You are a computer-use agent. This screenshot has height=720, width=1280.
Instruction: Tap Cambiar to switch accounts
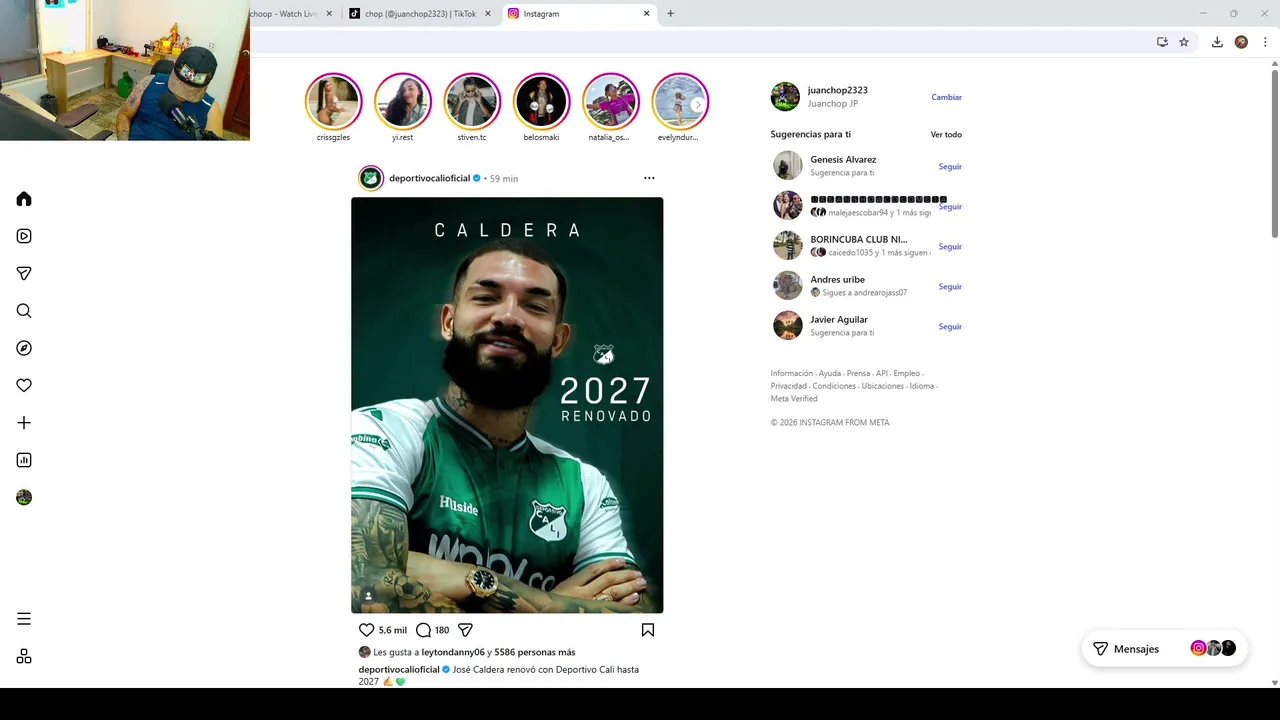[x=946, y=97]
